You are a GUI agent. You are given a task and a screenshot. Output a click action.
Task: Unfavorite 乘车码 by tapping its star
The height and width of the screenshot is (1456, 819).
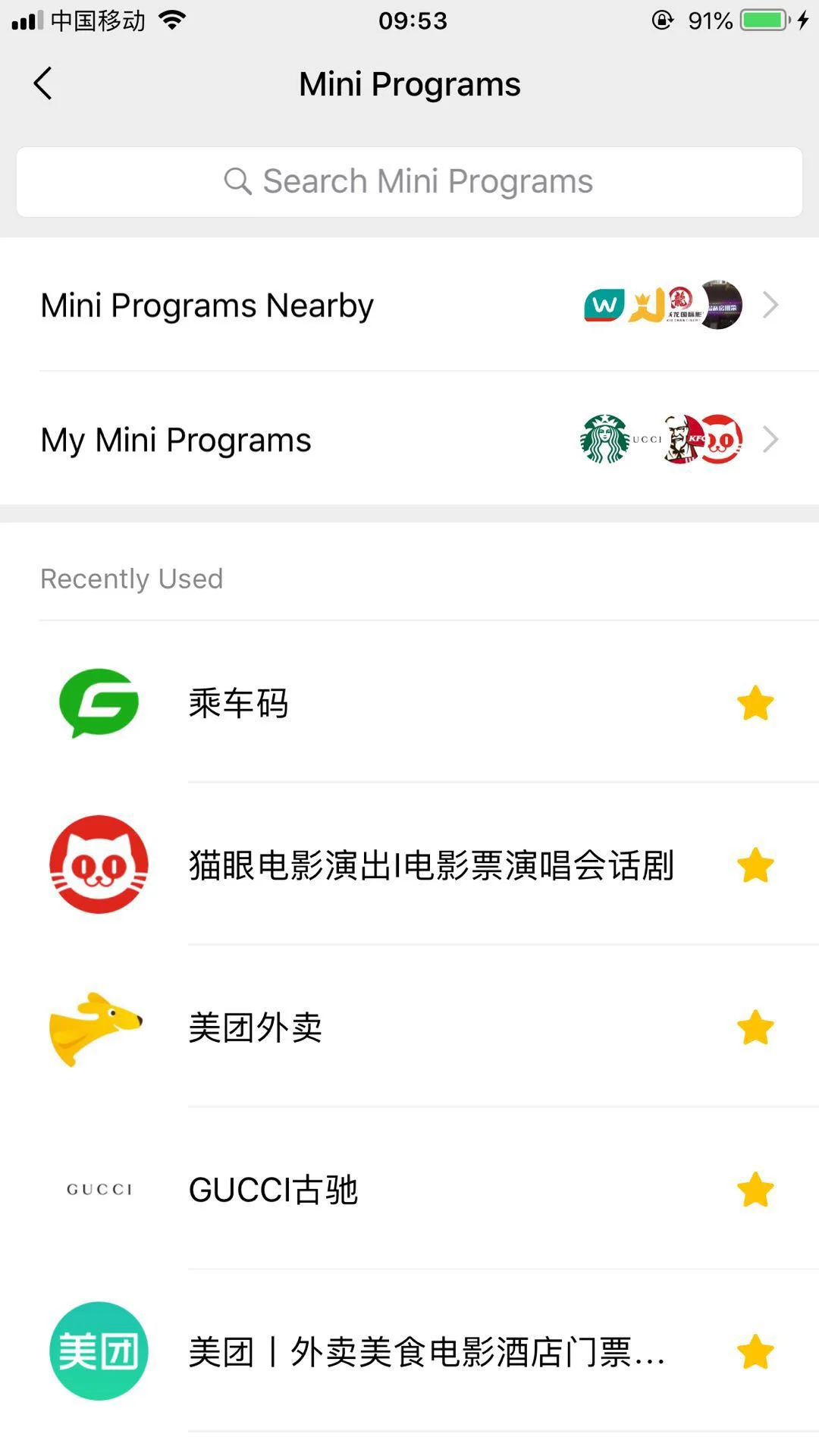click(x=755, y=703)
